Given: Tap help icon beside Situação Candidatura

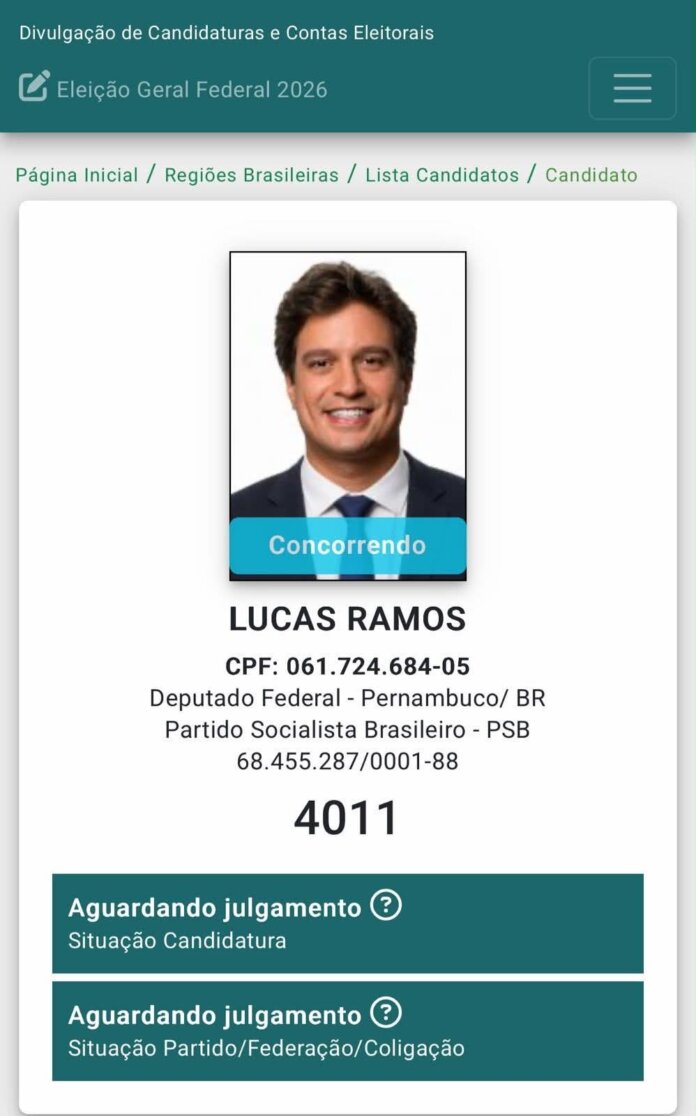Looking at the screenshot, I should click(x=386, y=905).
